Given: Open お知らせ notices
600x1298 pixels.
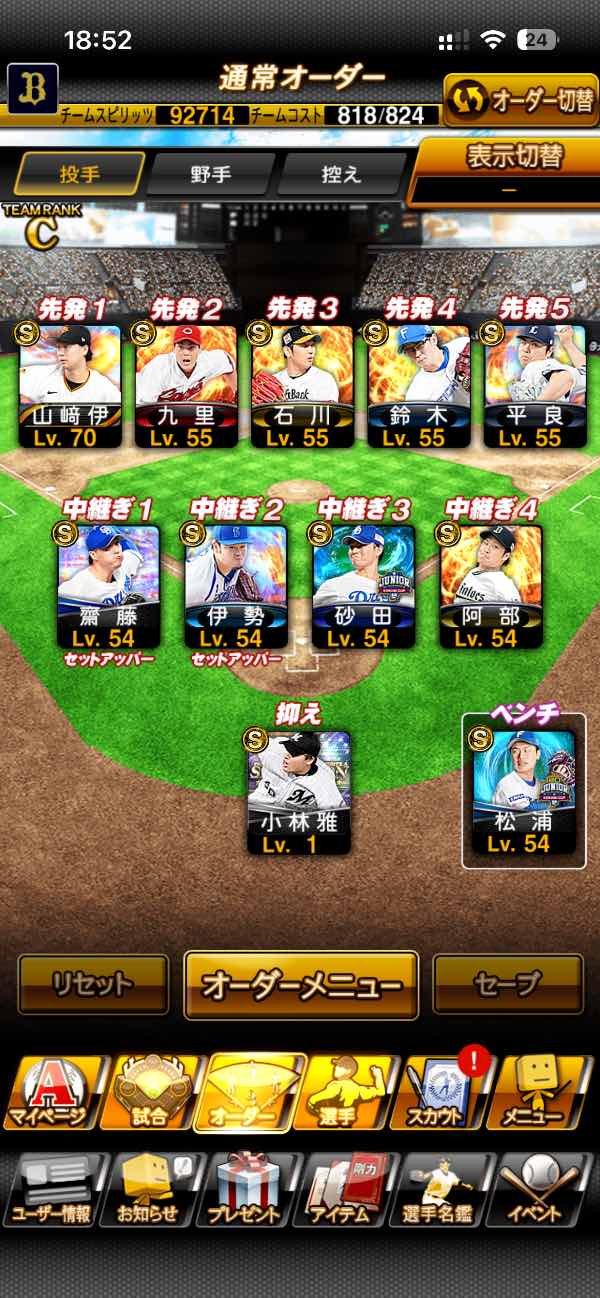Looking at the screenshot, I should point(150,1189).
